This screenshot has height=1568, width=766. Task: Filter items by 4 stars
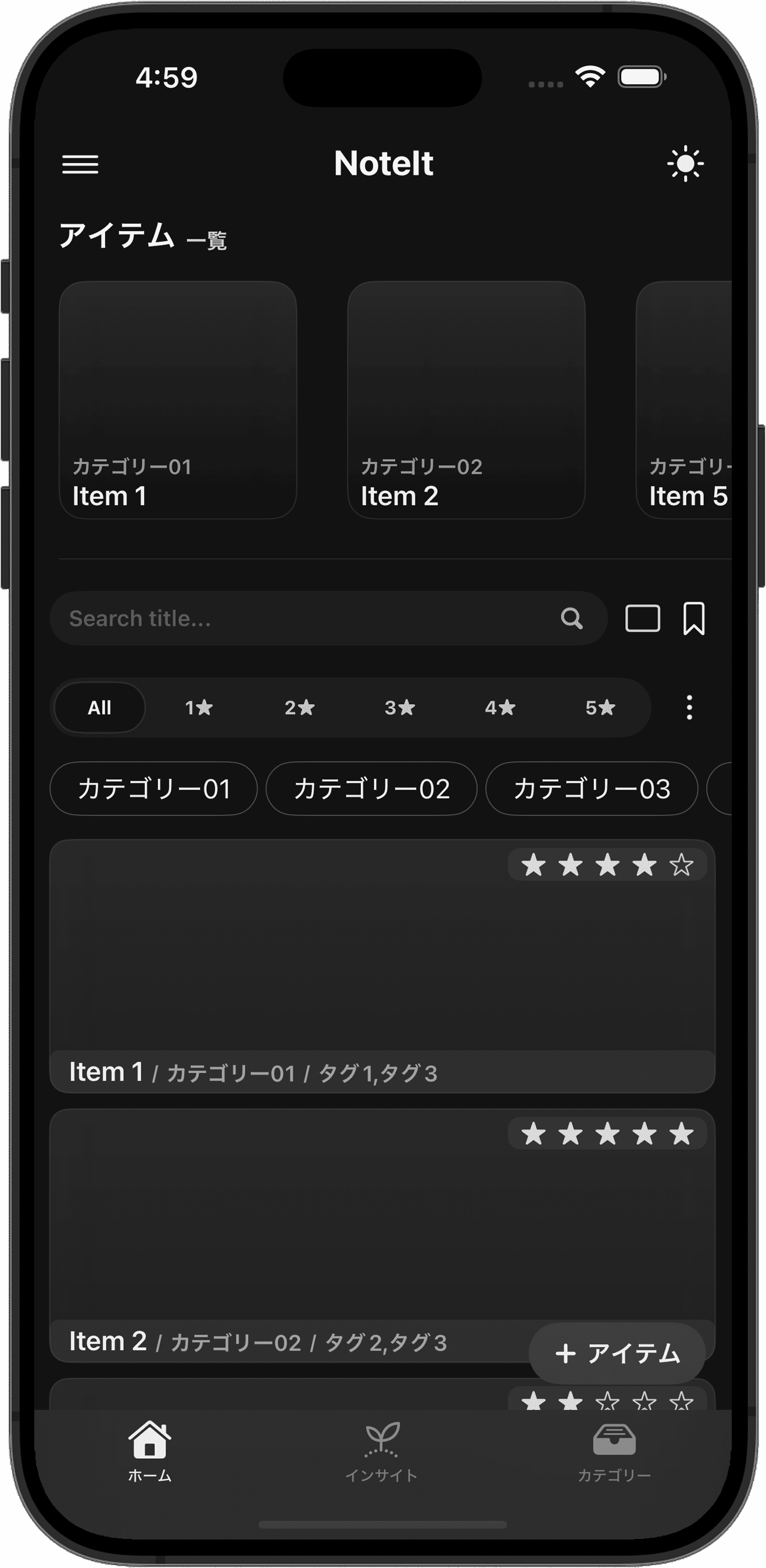(x=500, y=707)
